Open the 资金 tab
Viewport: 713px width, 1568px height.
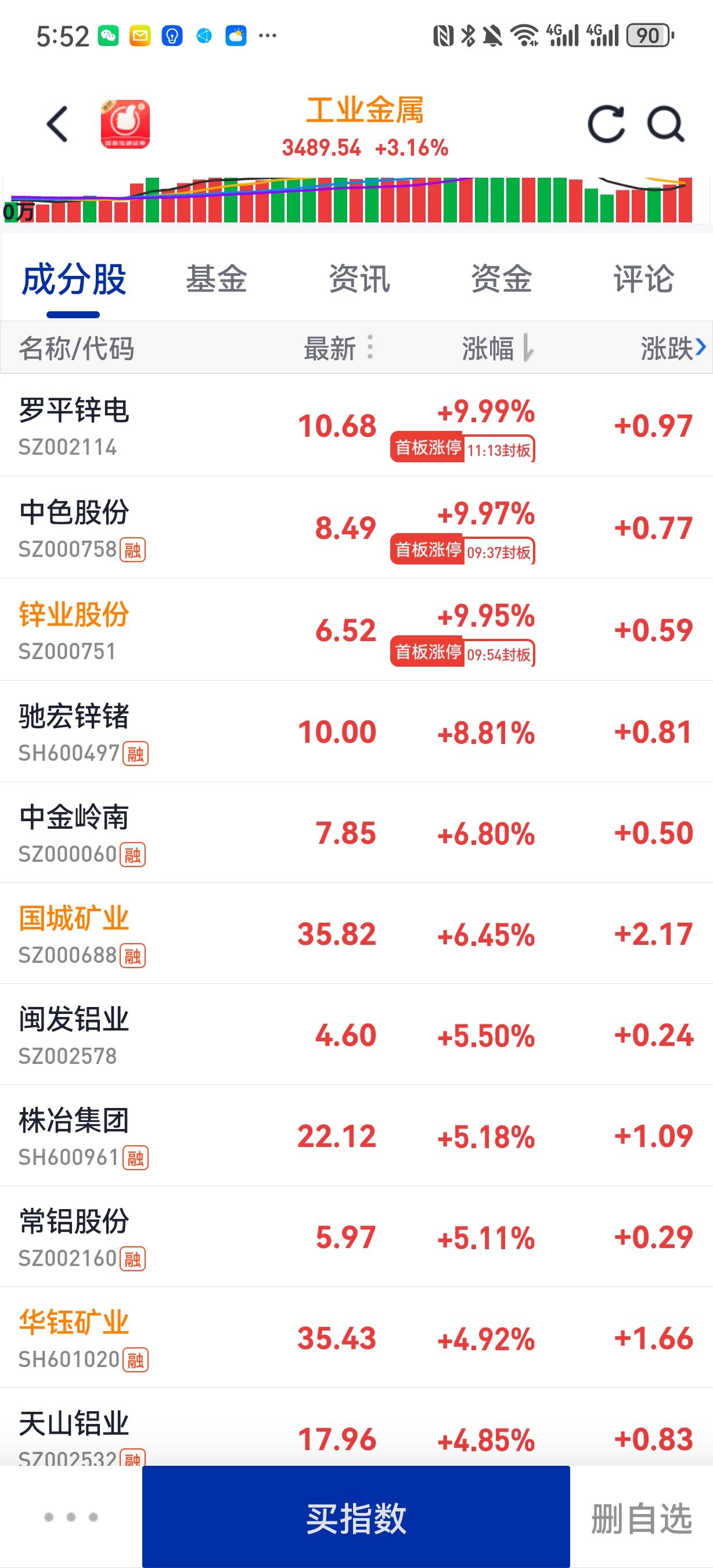[x=500, y=280]
